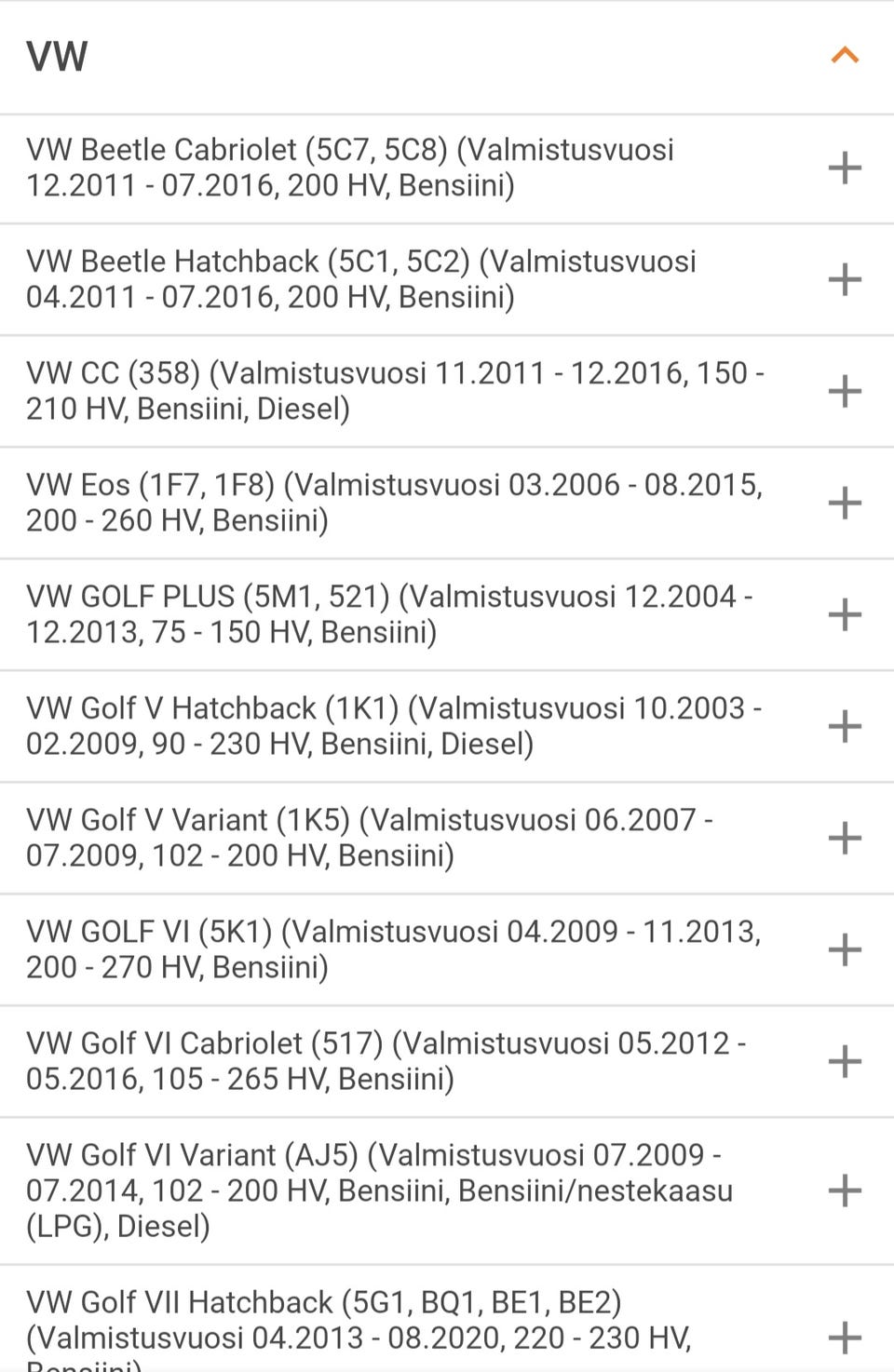Image resolution: width=894 pixels, height=1372 pixels.
Task: Expand the VW Eos (1F7, 1F8) row
Action: point(844,503)
